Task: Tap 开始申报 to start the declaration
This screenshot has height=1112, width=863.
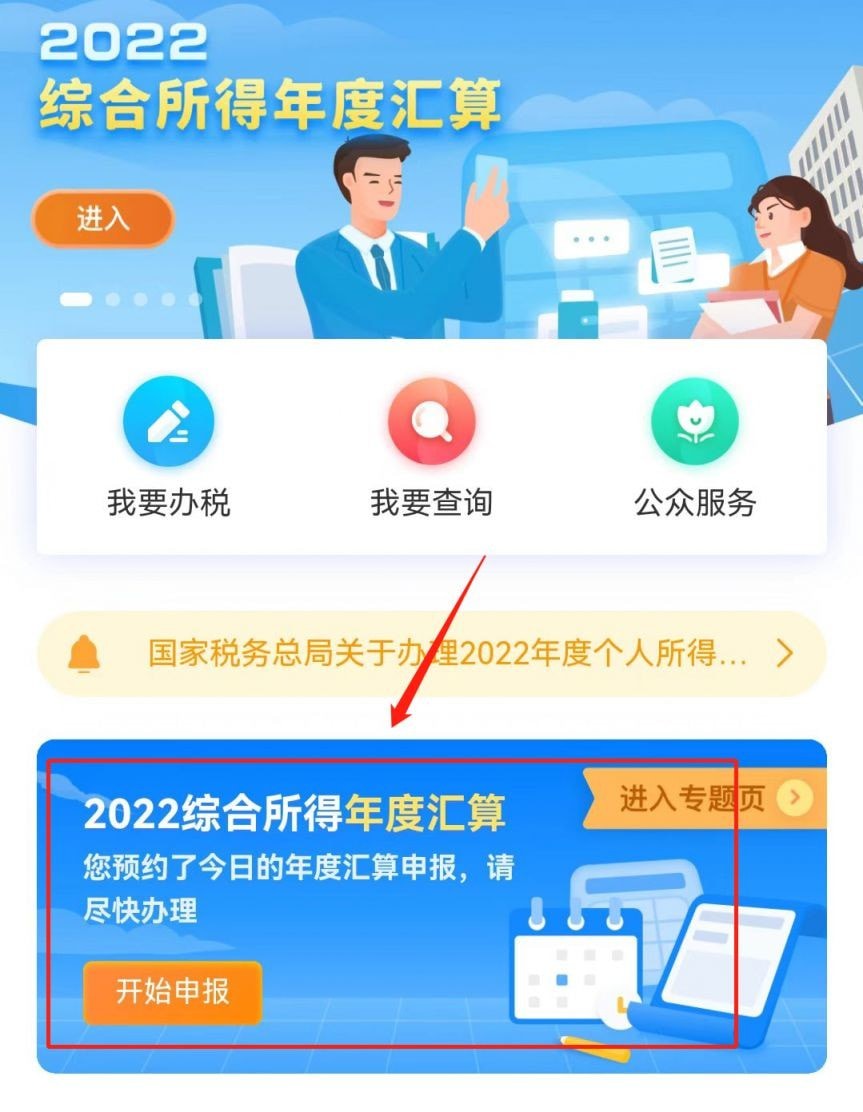Action: 172,991
